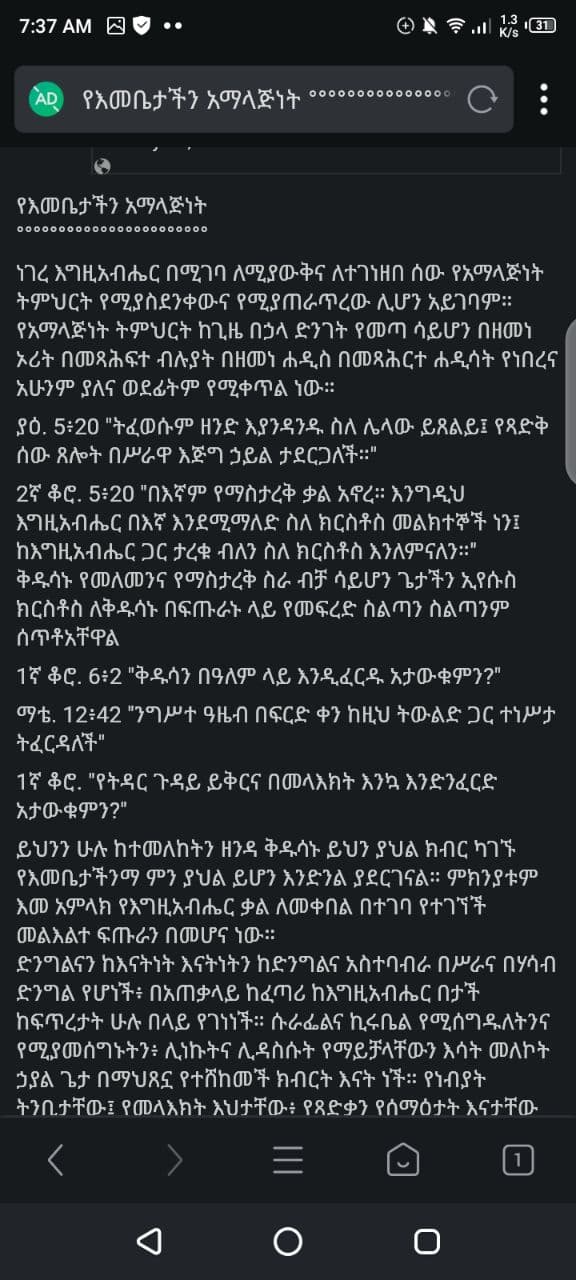The height and width of the screenshot is (1280, 576).
Task: Tap the AD shield icon in address bar
Action: coord(47,98)
